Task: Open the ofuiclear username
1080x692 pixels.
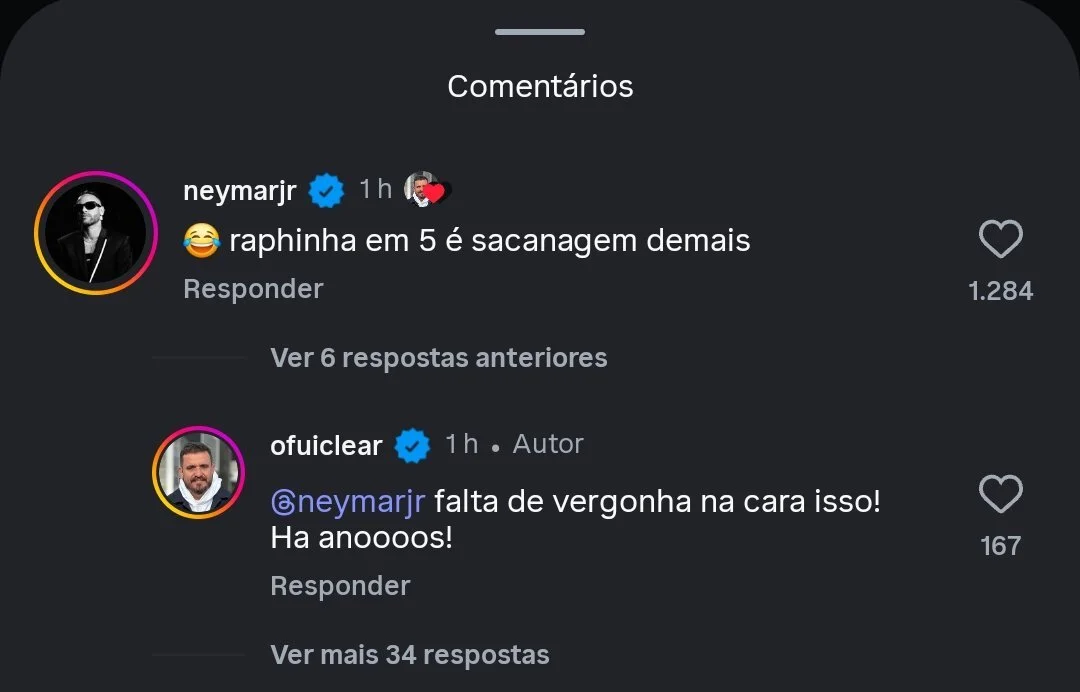Action: [x=326, y=445]
